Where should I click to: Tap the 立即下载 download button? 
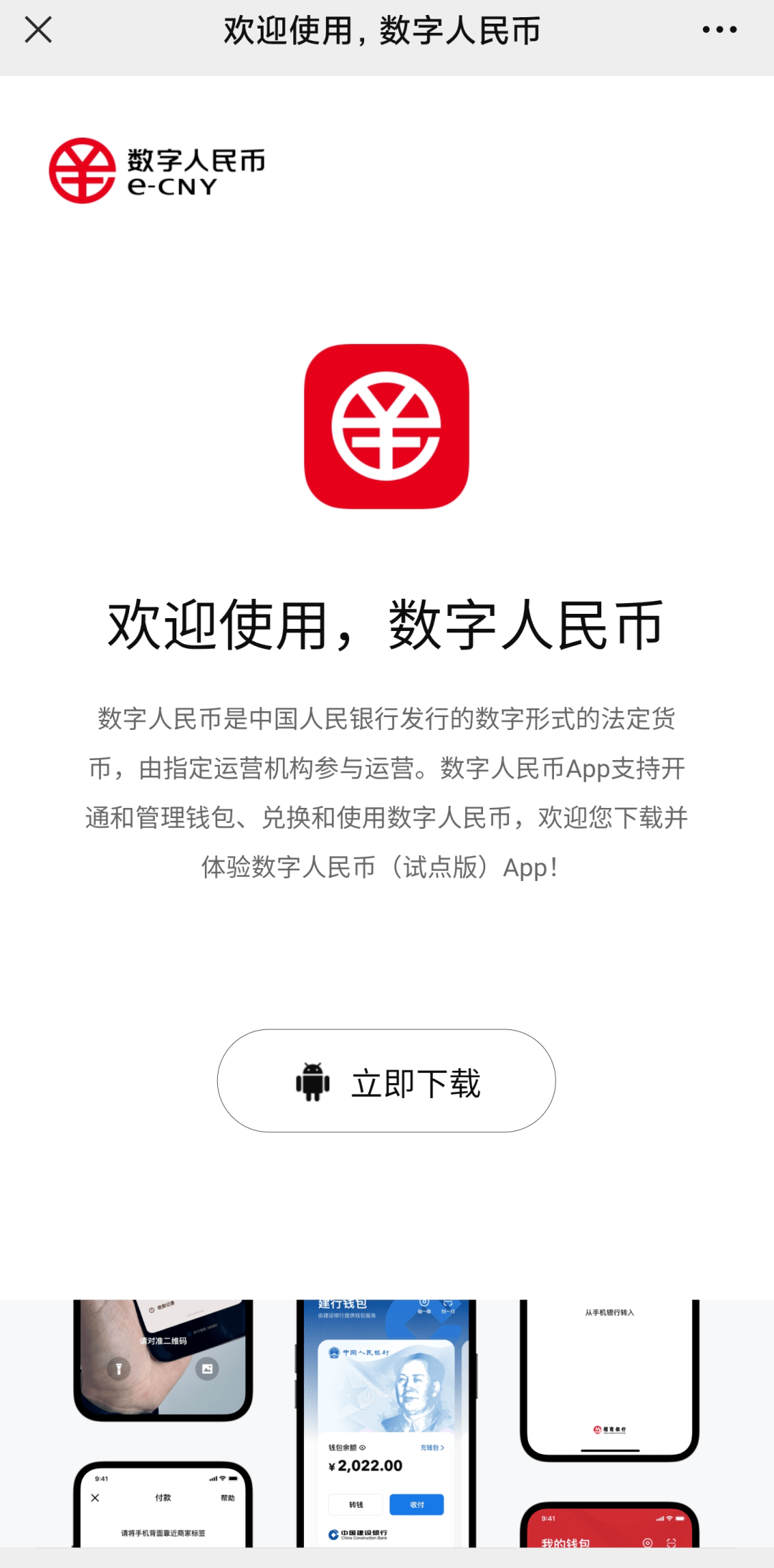click(x=386, y=1081)
